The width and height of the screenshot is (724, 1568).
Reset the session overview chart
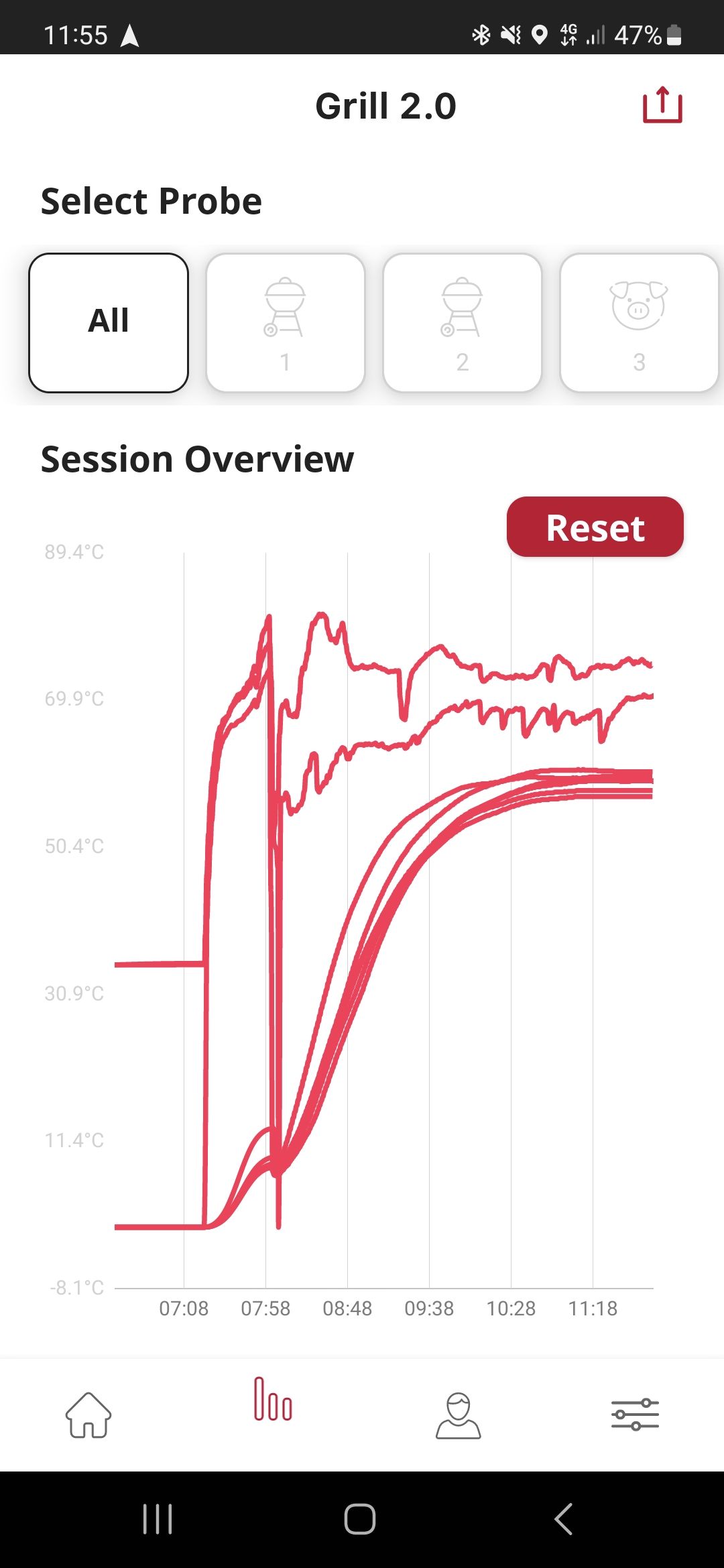tap(595, 527)
